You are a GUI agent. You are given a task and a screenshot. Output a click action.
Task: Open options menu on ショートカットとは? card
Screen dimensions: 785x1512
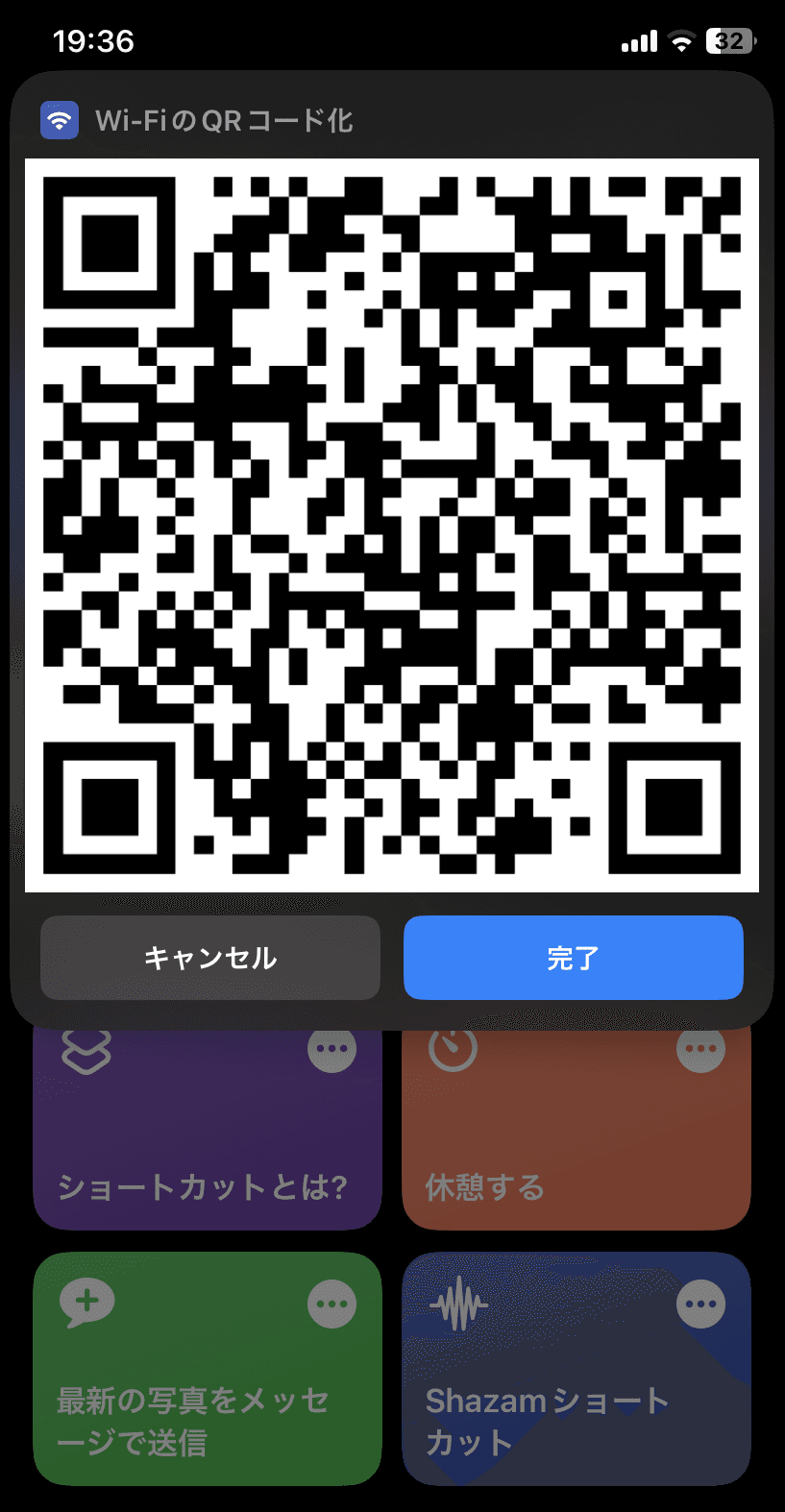(x=331, y=1050)
